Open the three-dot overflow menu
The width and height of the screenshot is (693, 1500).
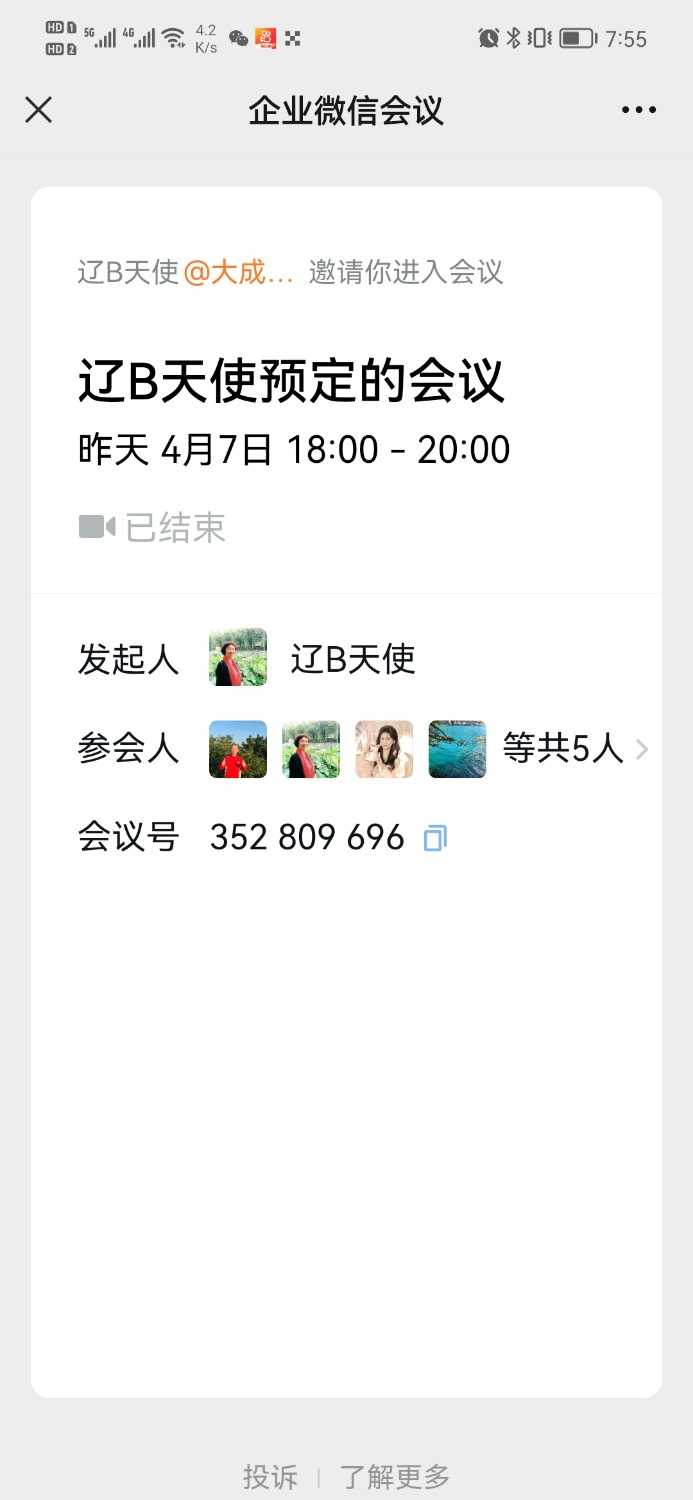[638, 110]
